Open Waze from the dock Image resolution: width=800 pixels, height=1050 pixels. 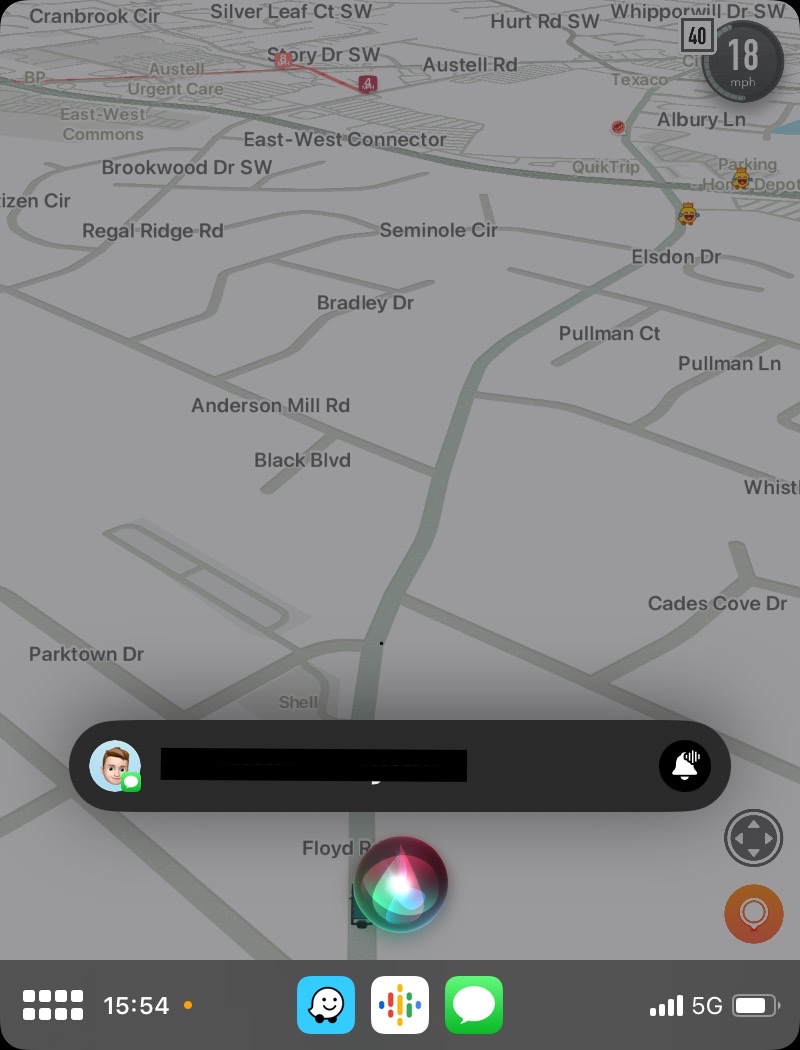(x=326, y=1005)
